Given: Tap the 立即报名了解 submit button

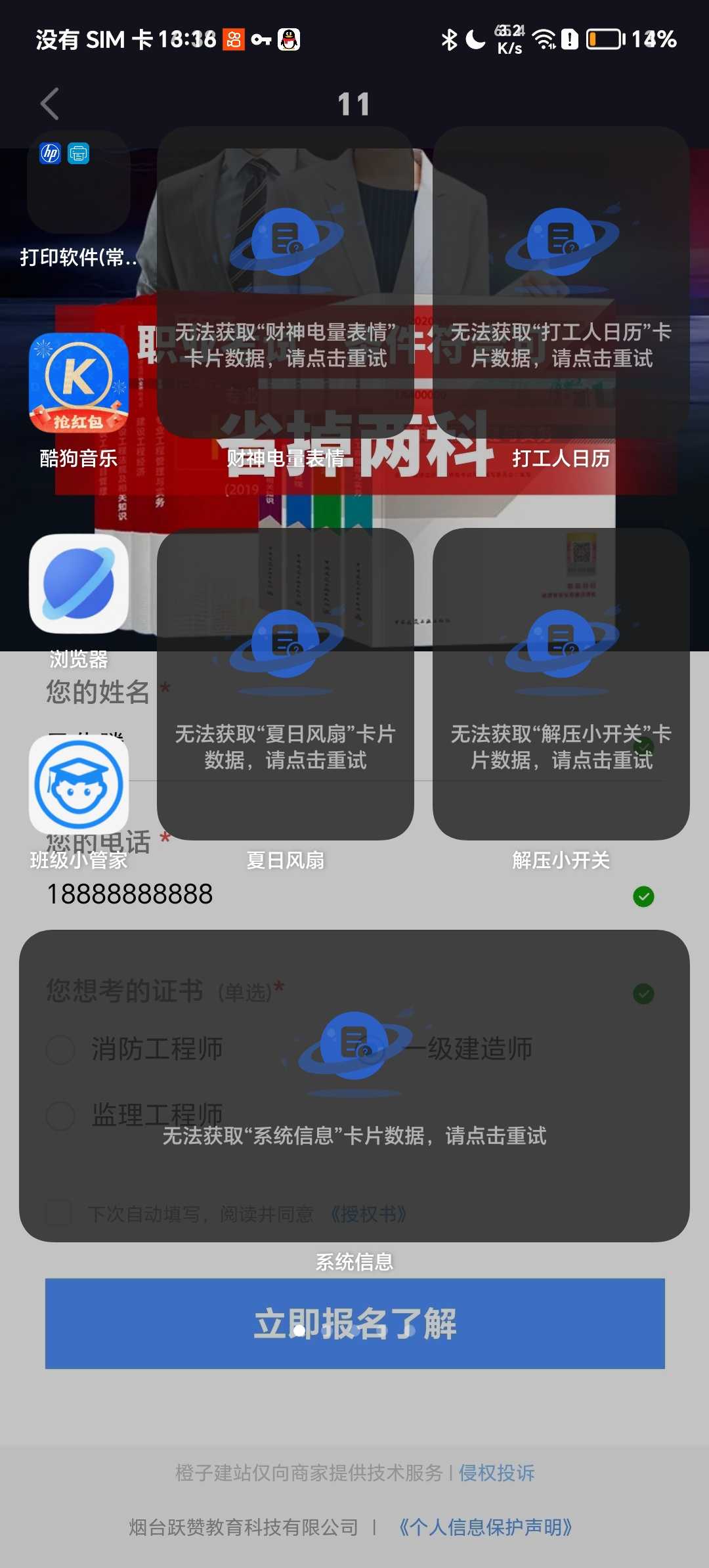Looking at the screenshot, I should pyautogui.click(x=354, y=1323).
